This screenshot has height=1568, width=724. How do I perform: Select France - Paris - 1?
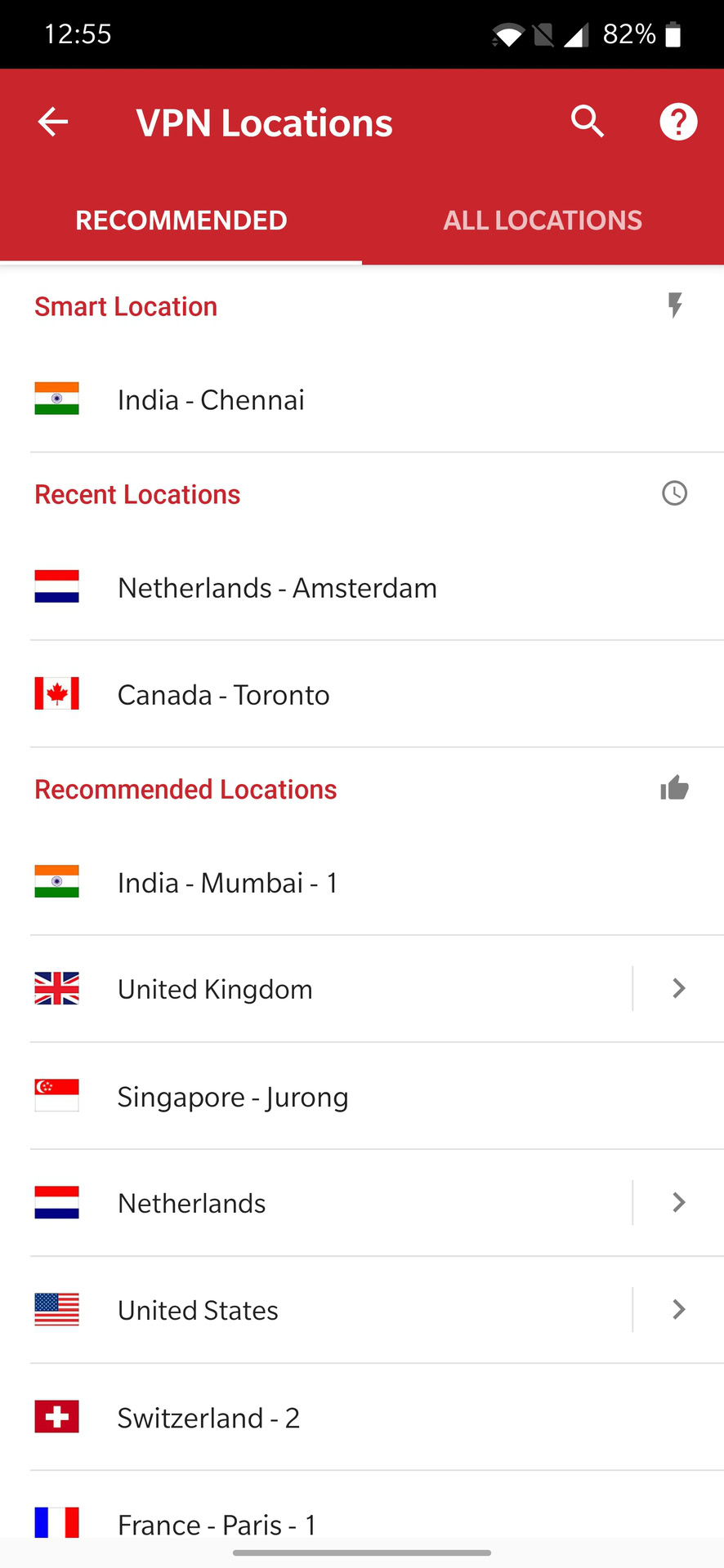217,1522
